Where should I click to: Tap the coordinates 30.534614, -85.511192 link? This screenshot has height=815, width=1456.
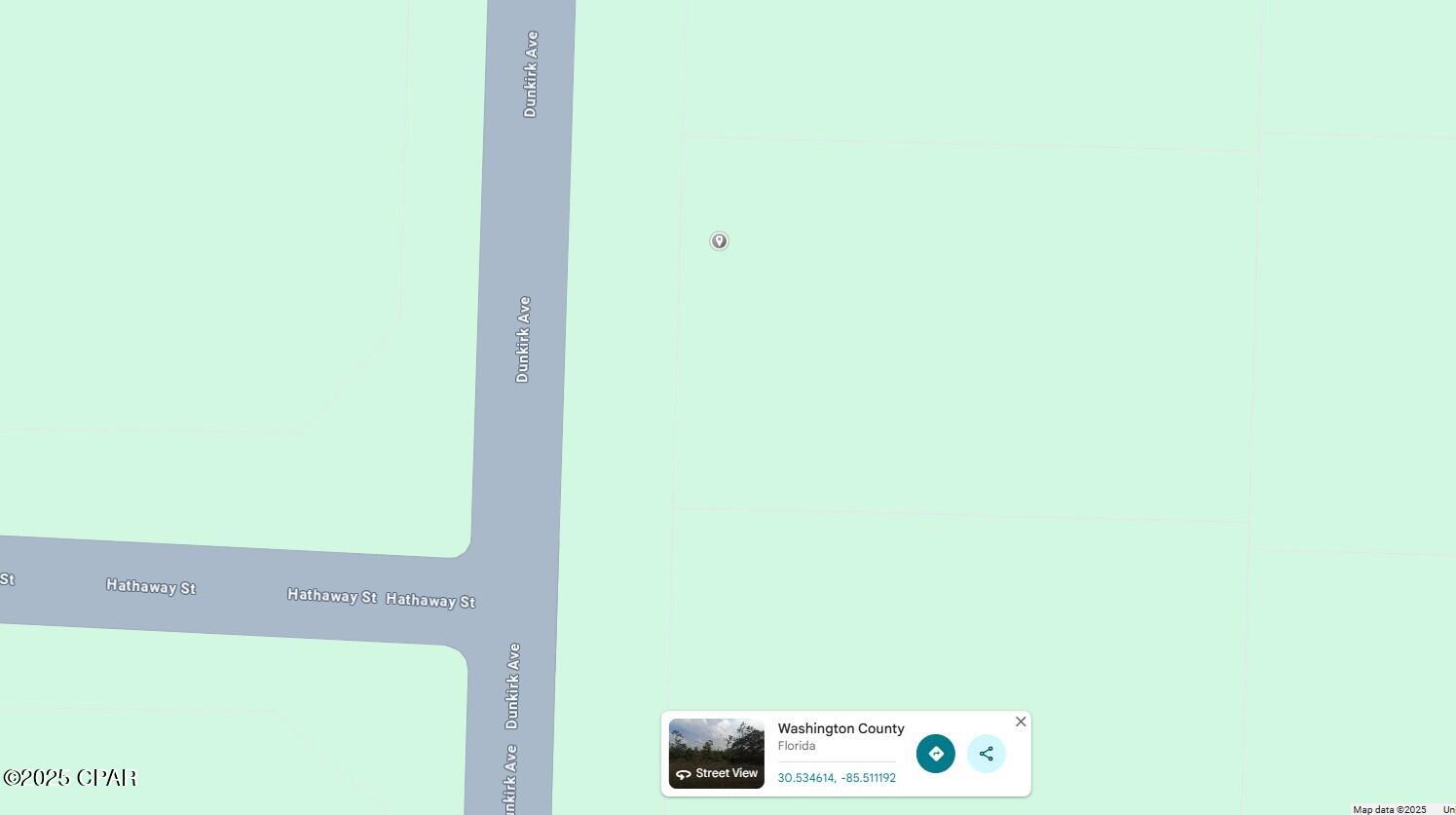point(836,778)
